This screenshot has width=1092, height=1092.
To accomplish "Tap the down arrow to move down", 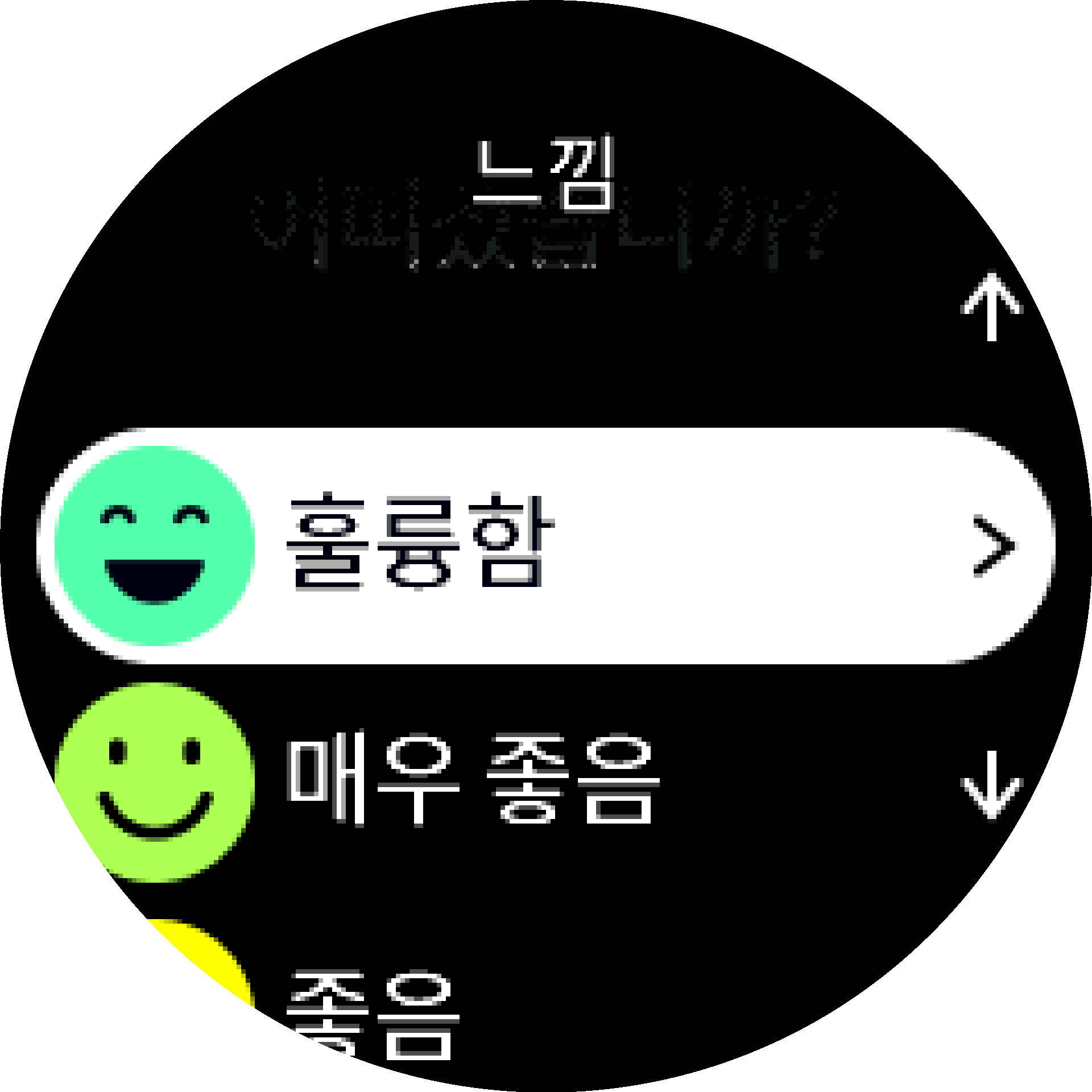I will click(991, 785).
